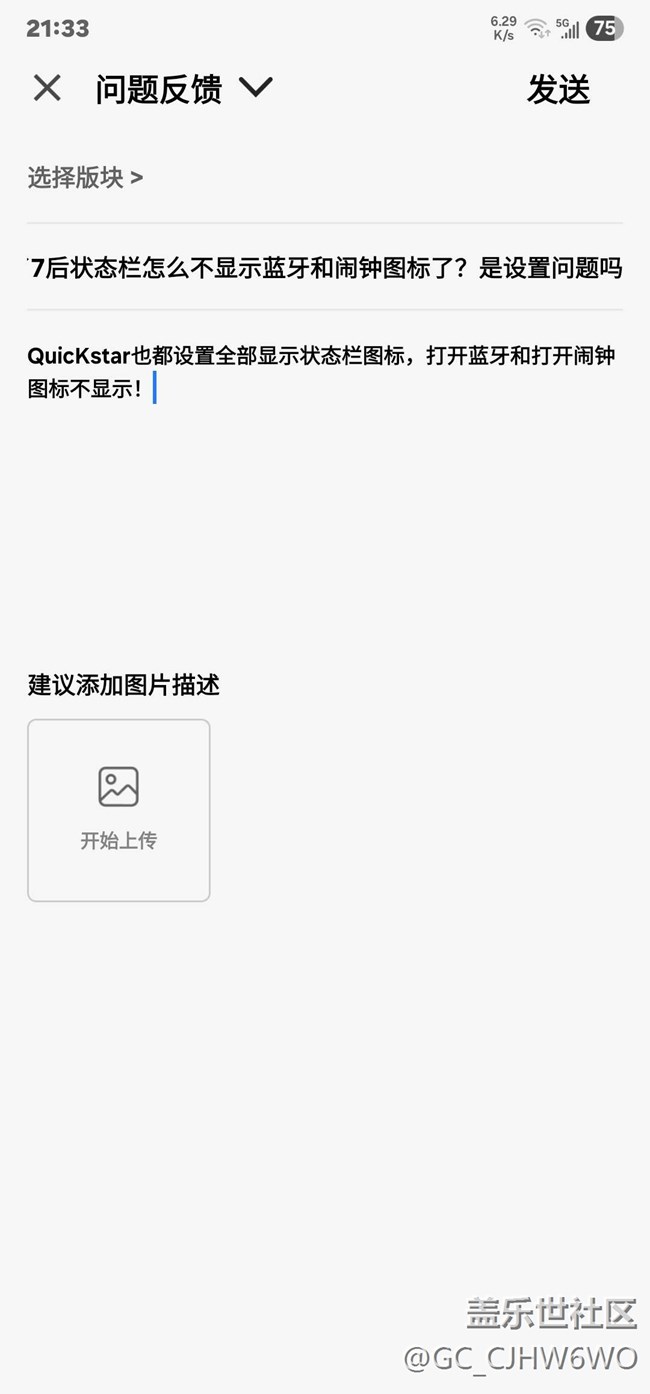Focus the QuicKstar post body text
Screen dimensions: 650x1394
322,372
